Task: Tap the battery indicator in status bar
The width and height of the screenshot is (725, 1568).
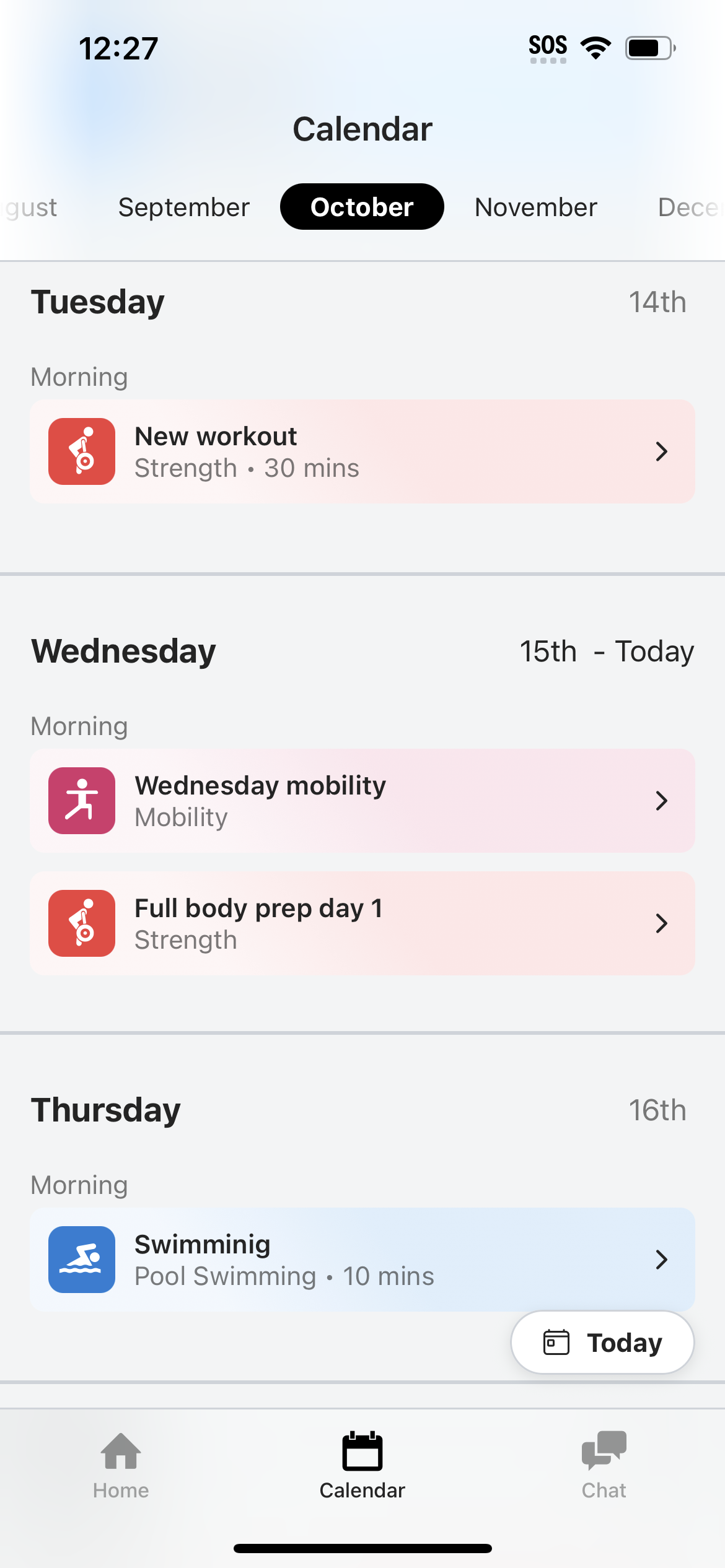Action: point(647,45)
